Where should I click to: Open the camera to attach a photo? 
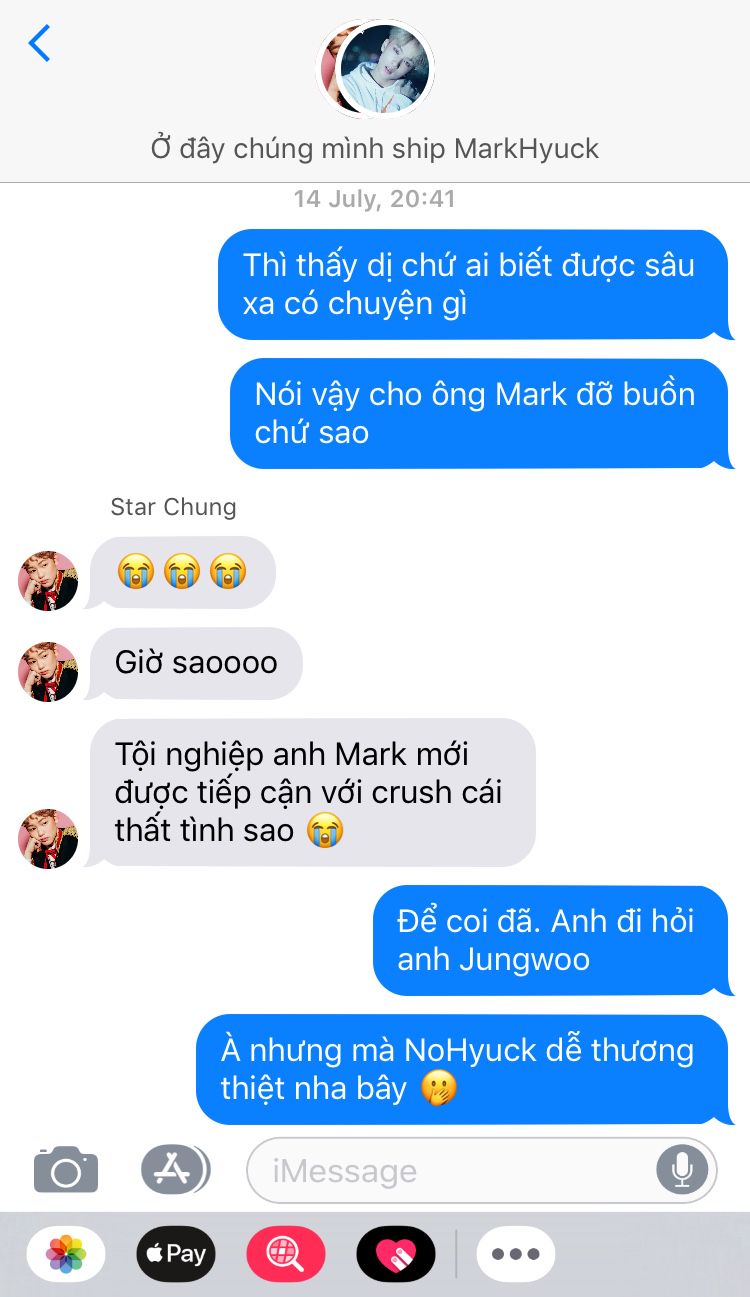(x=66, y=1169)
